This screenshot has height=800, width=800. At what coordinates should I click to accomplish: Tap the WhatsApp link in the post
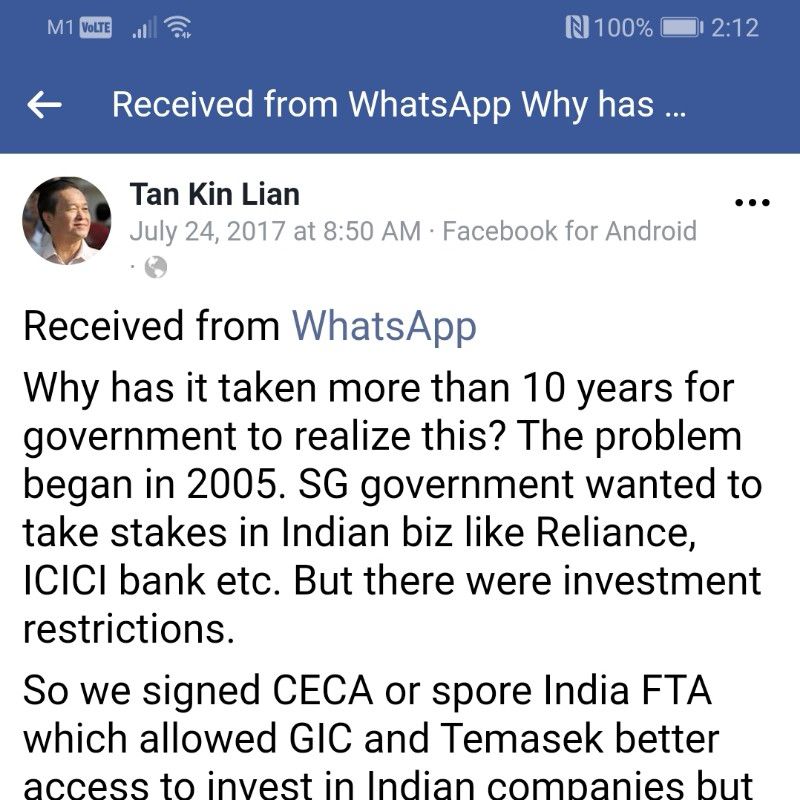click(x=384, y=326)
